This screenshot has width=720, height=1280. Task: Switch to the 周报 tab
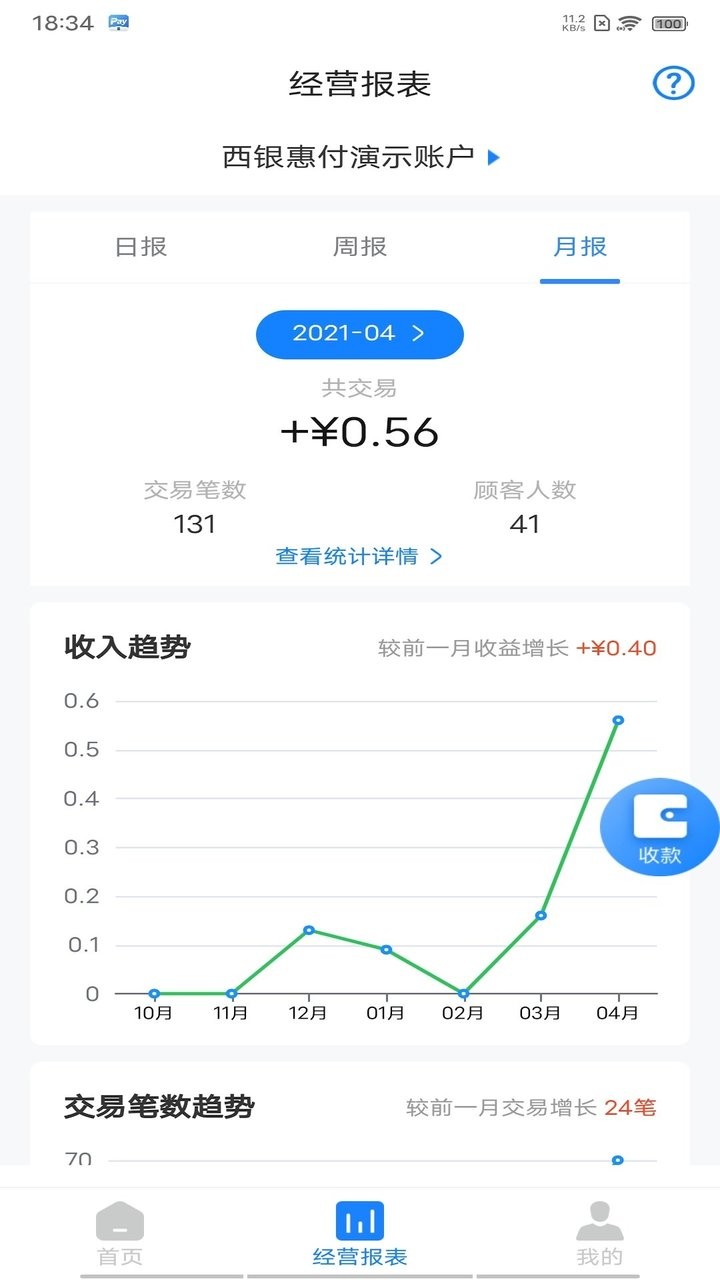(x=360, y=247)
